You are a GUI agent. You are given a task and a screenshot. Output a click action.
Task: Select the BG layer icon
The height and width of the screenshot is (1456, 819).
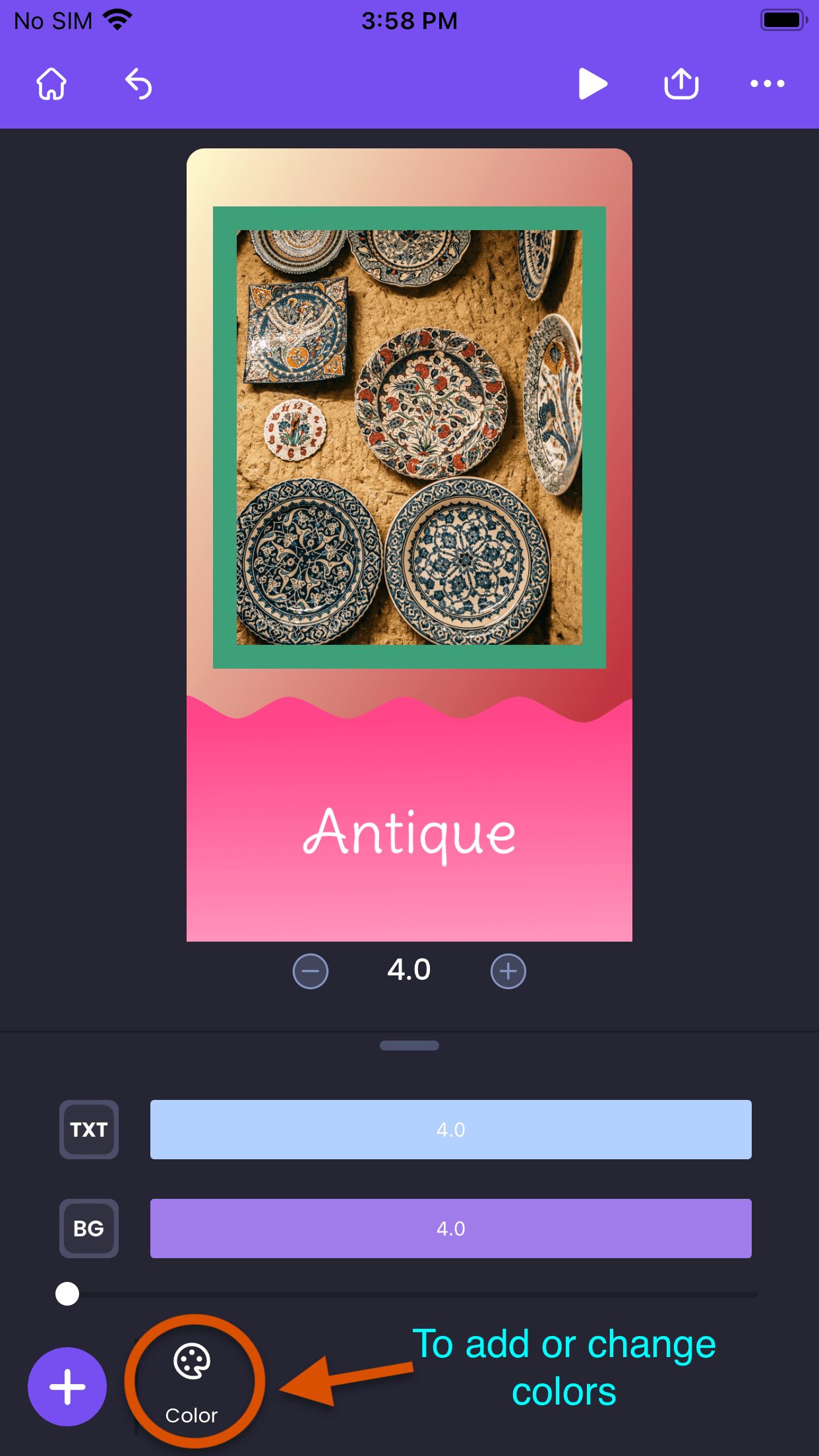(x=88, y=1228)
